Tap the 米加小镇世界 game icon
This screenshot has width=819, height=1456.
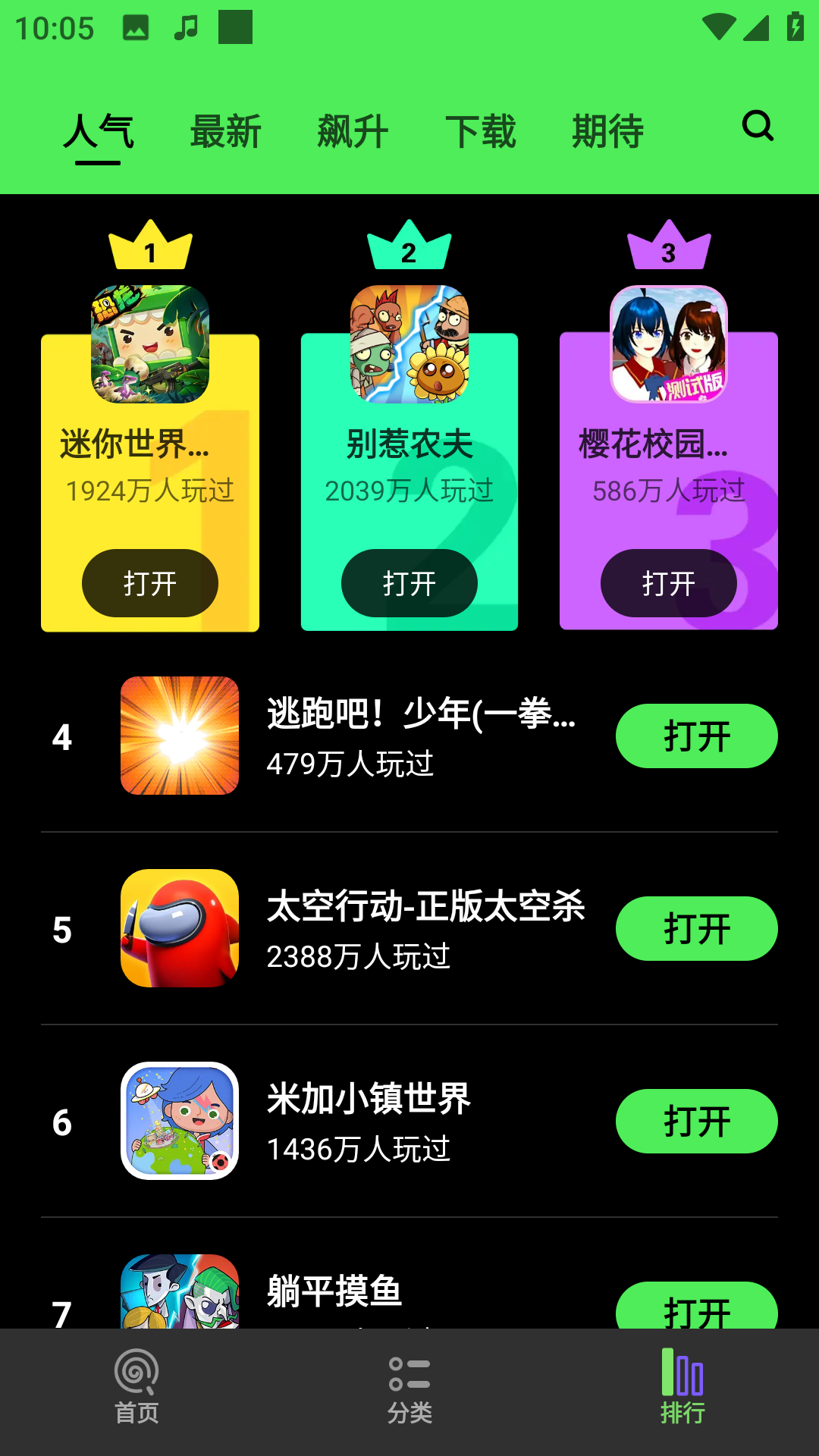click(179, 1121)
